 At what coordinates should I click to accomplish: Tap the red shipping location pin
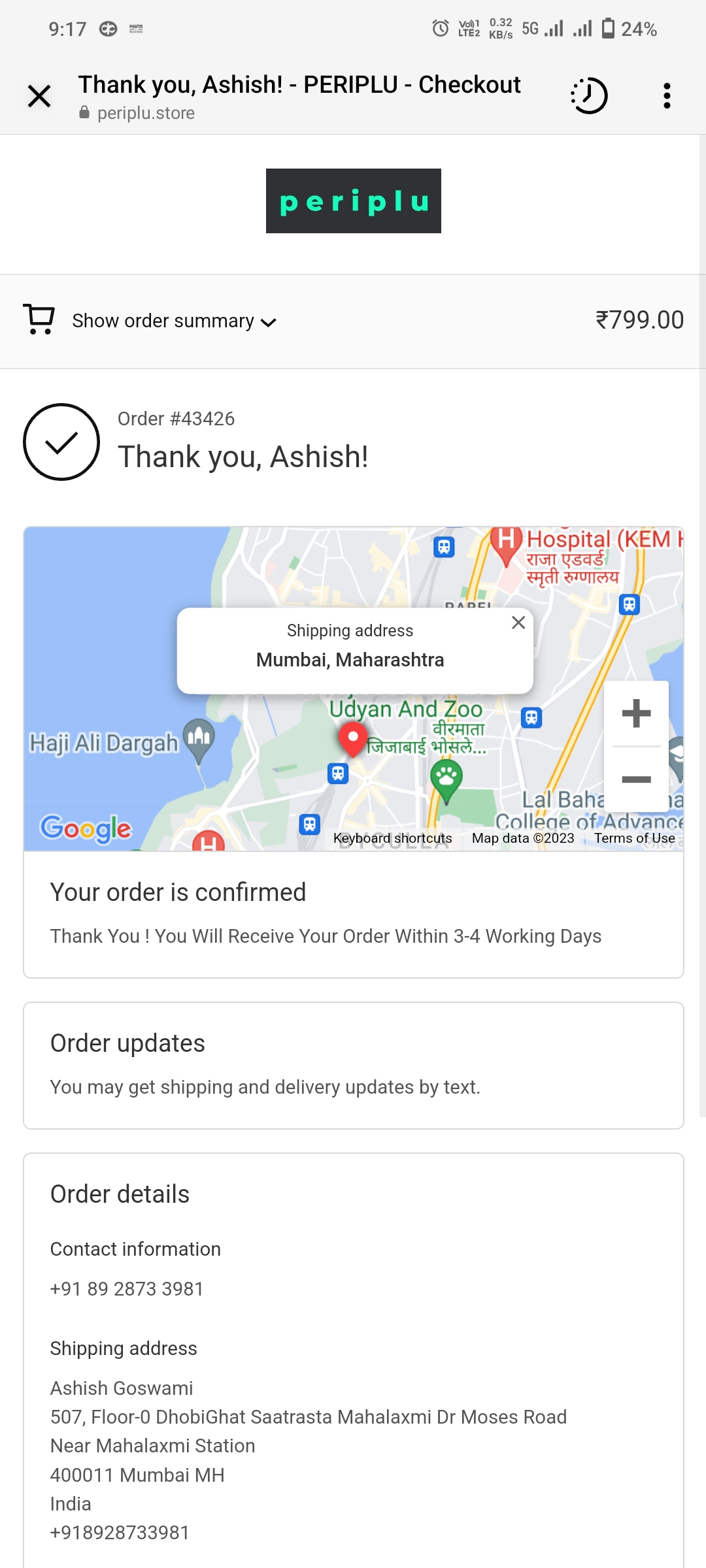[352, 740]
